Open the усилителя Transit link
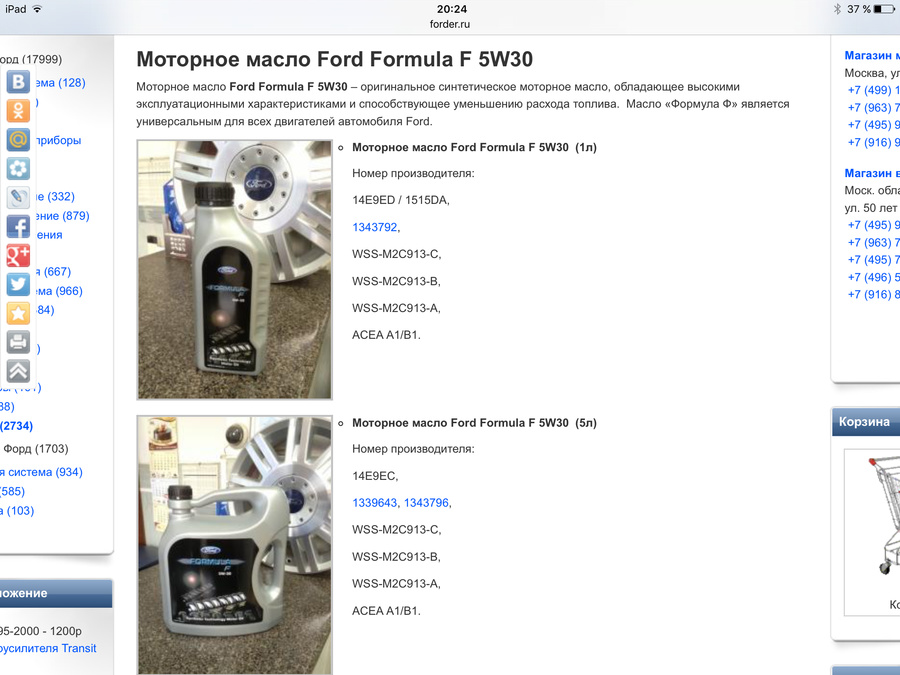 (x=50, y=648)
